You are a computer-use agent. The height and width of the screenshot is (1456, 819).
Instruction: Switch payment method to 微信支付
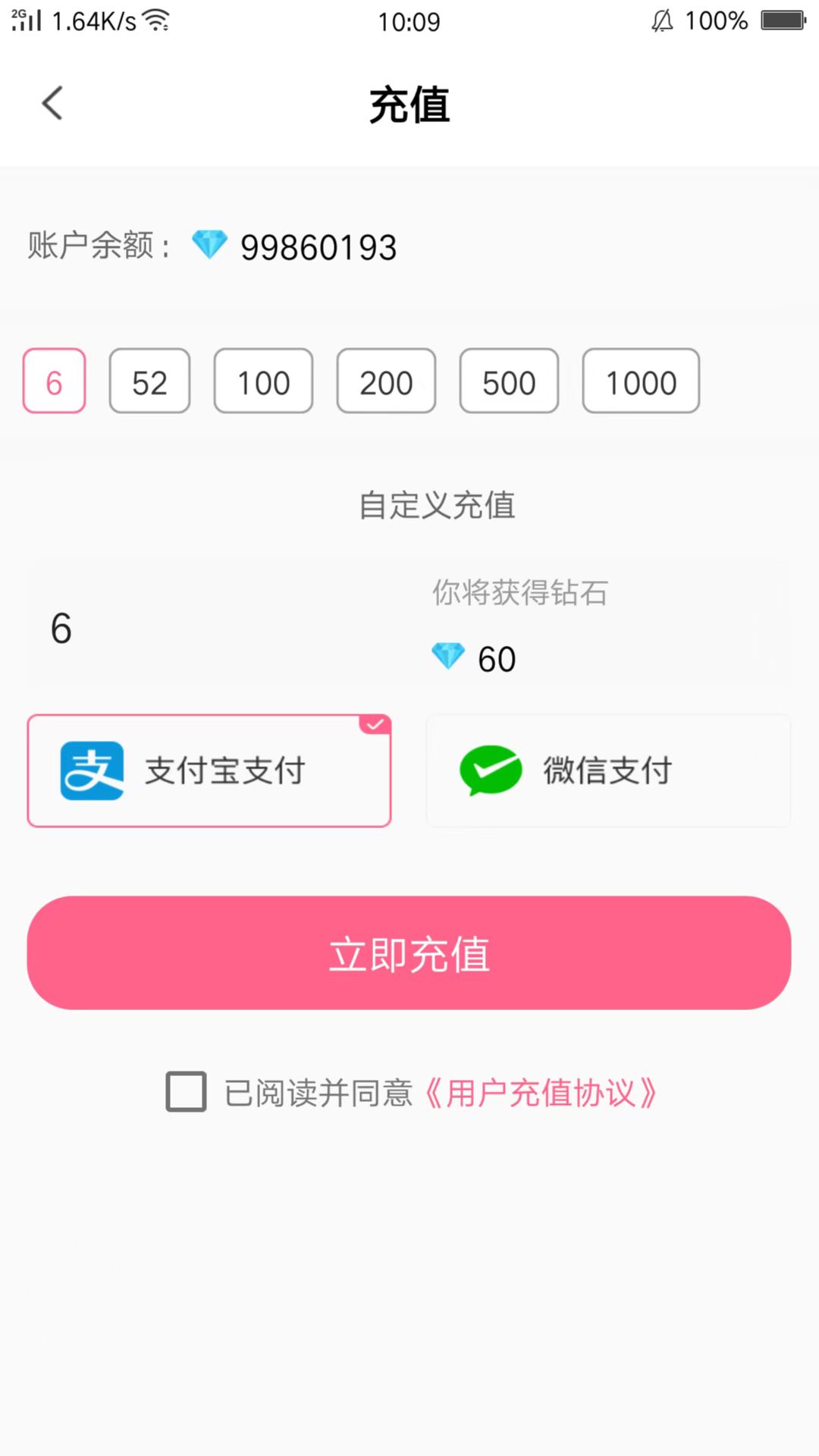point(608,770)
